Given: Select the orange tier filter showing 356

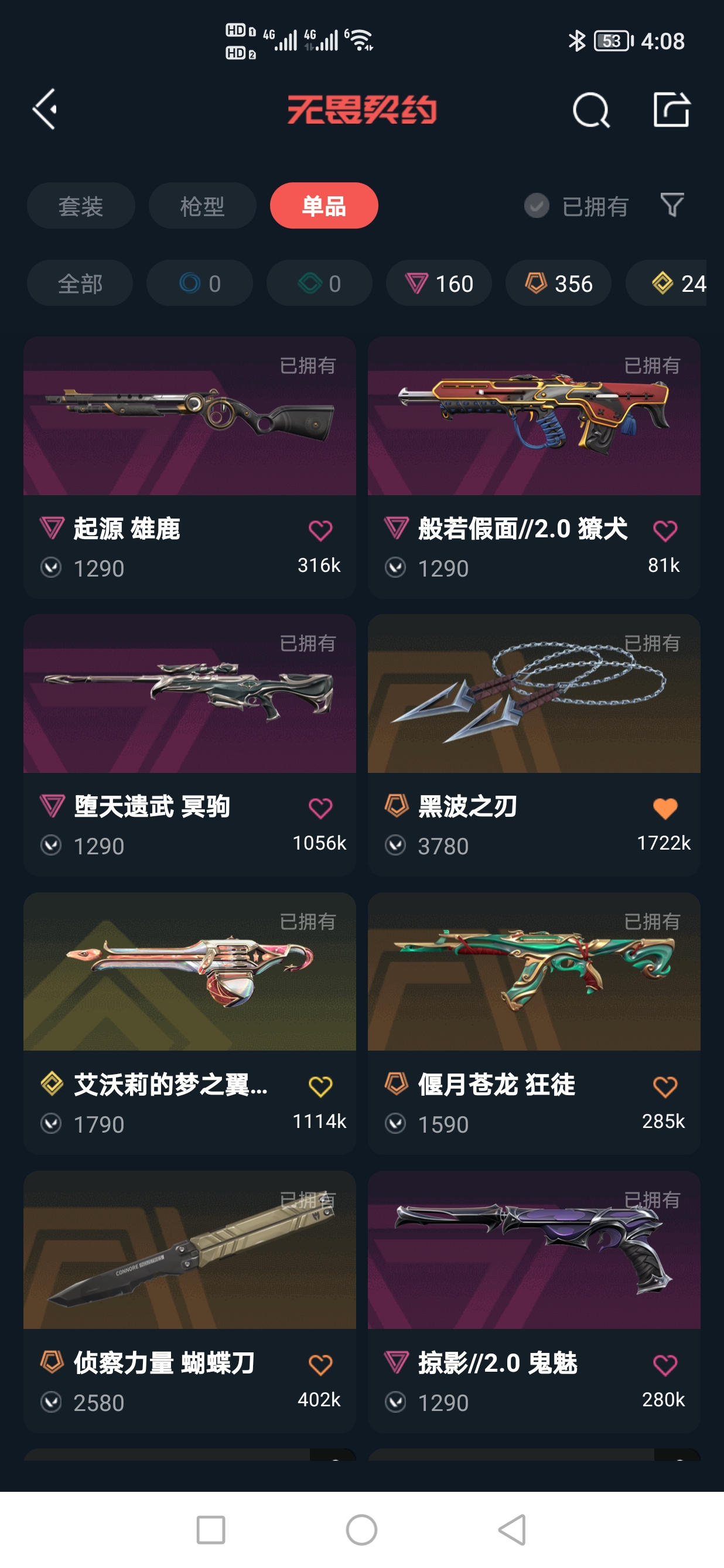Looking at the screenshot, I should 558,283.
